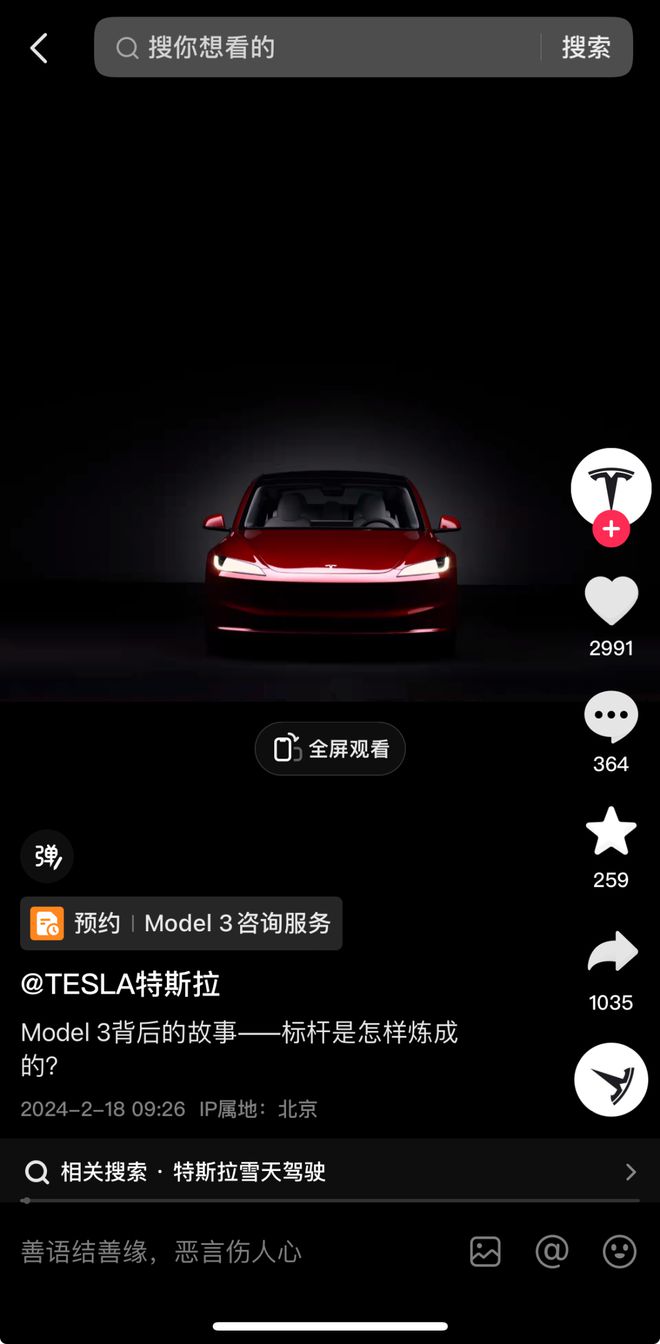The height and width of the screenshot is (1344, 660).
Task: Toggle the 弹 bullet comments icon
Action: 47,856
